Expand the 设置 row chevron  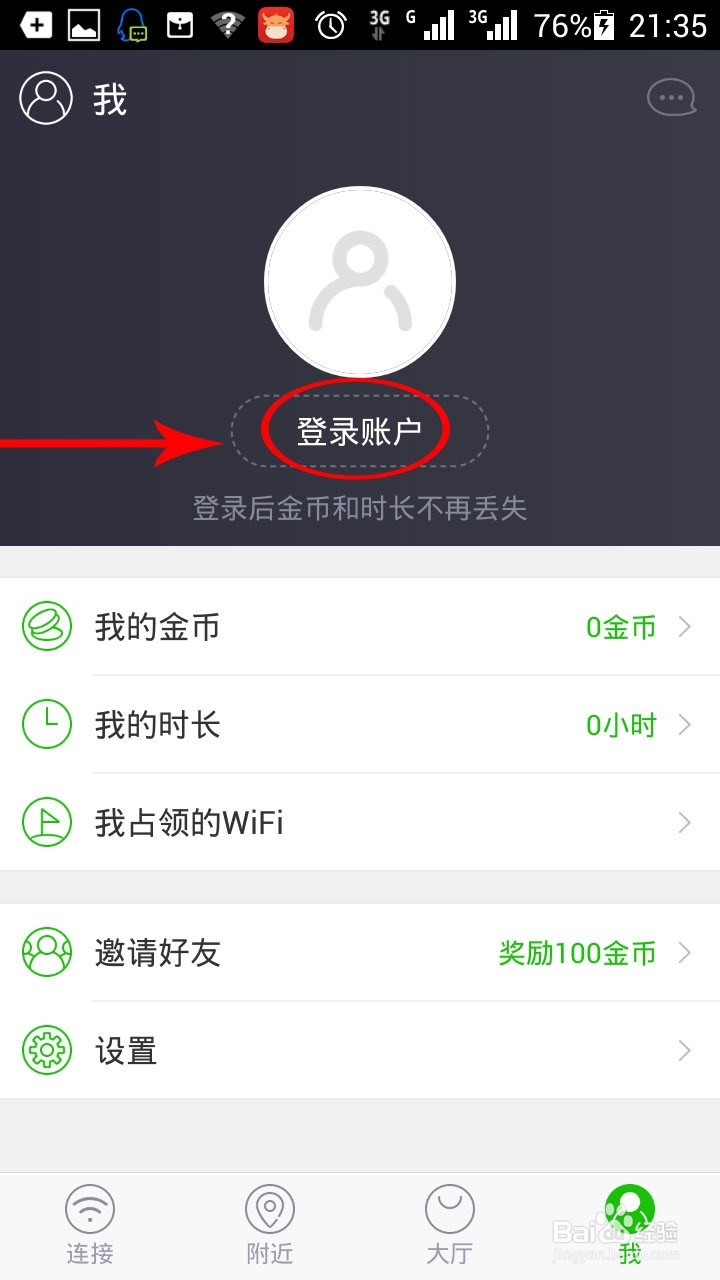click(x=684, y=1051)
